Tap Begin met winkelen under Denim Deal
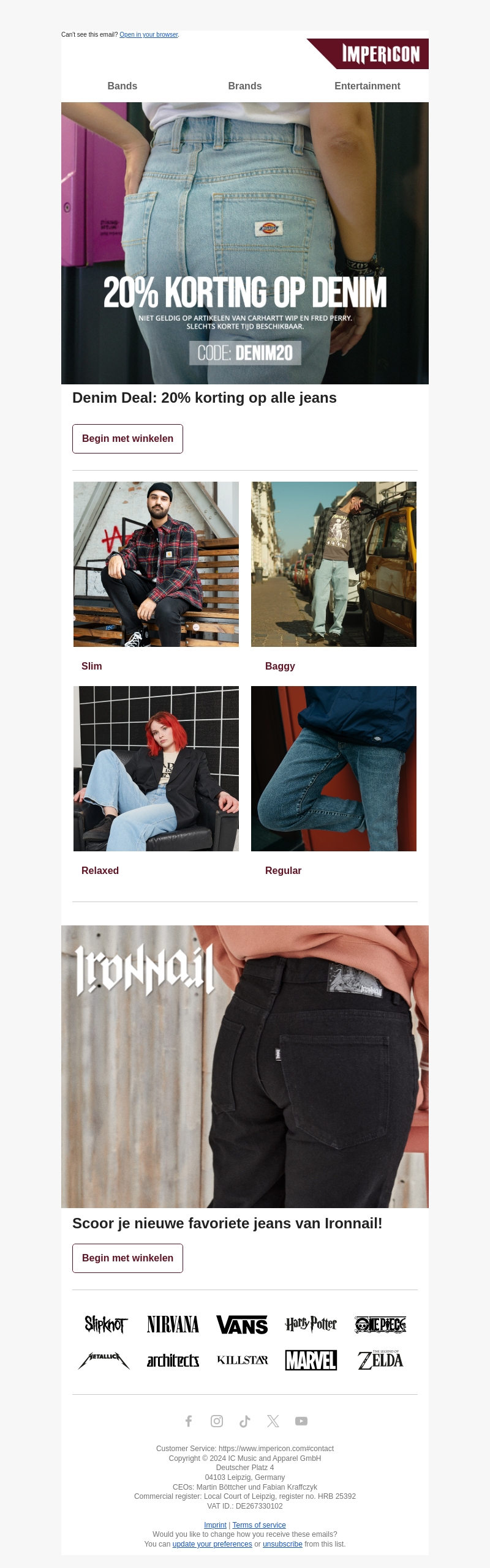 [x=127, y=439]
